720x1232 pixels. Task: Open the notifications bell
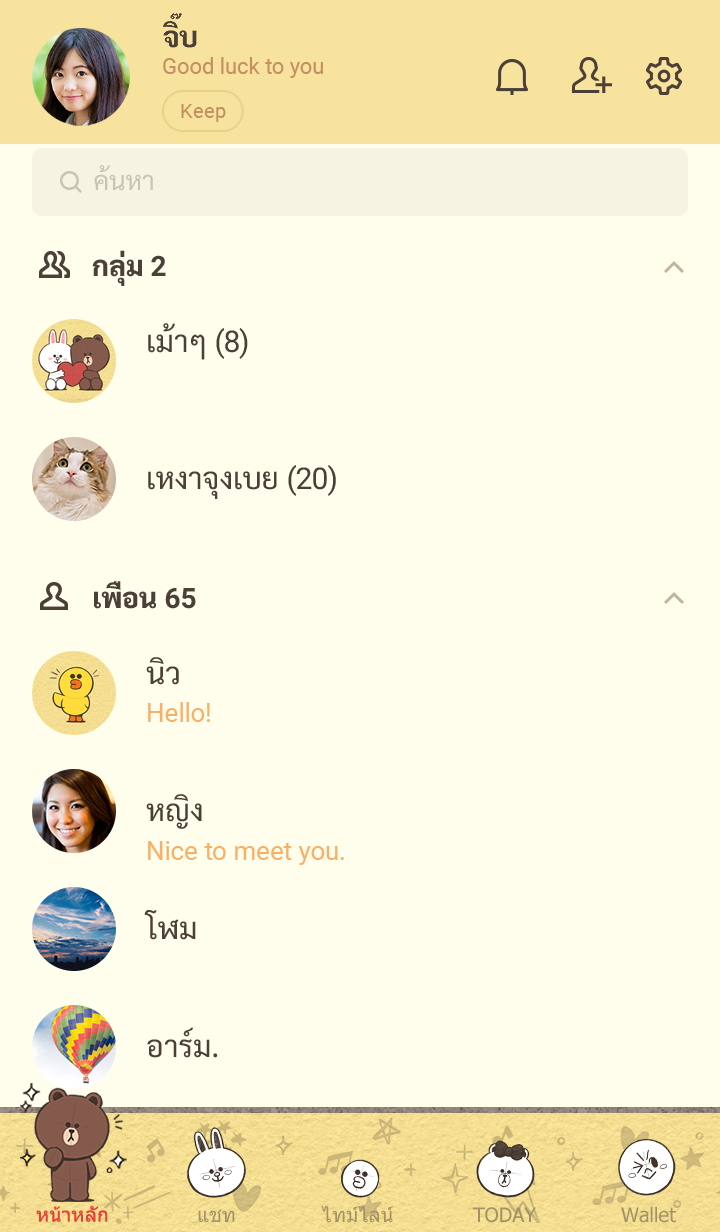(x=512, y=77)
